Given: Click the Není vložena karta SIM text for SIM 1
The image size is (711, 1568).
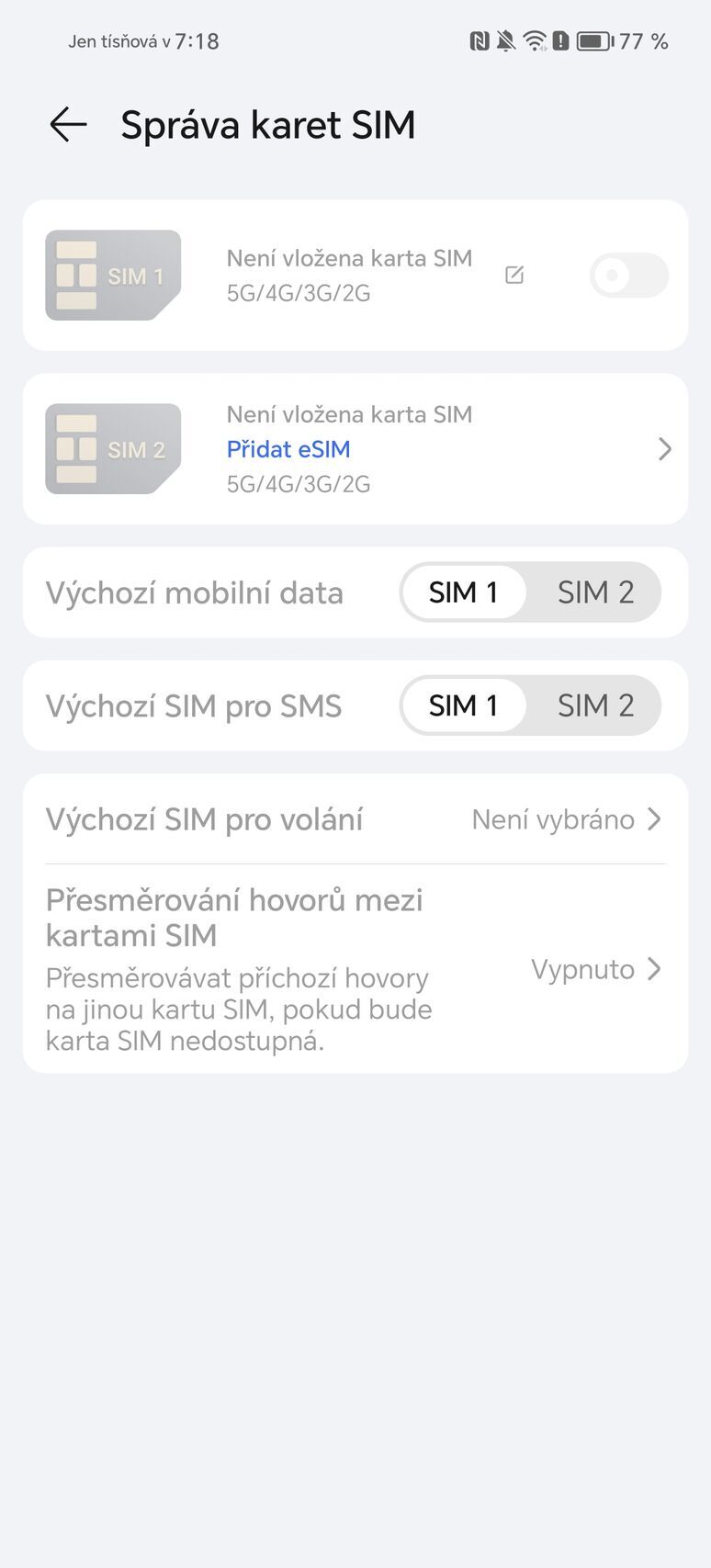Looking at the screenshot, I should pyautogui.click(x=349, y=258).
